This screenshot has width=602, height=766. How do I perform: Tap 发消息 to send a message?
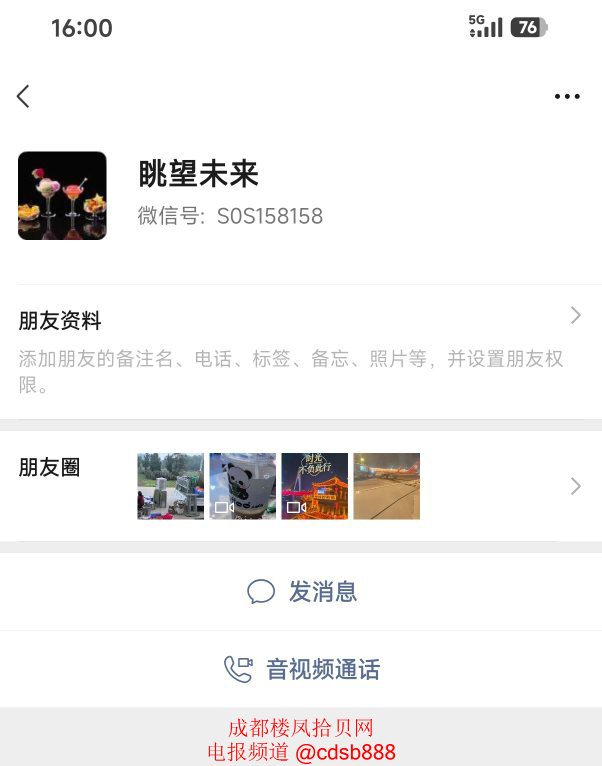(301, 592)
